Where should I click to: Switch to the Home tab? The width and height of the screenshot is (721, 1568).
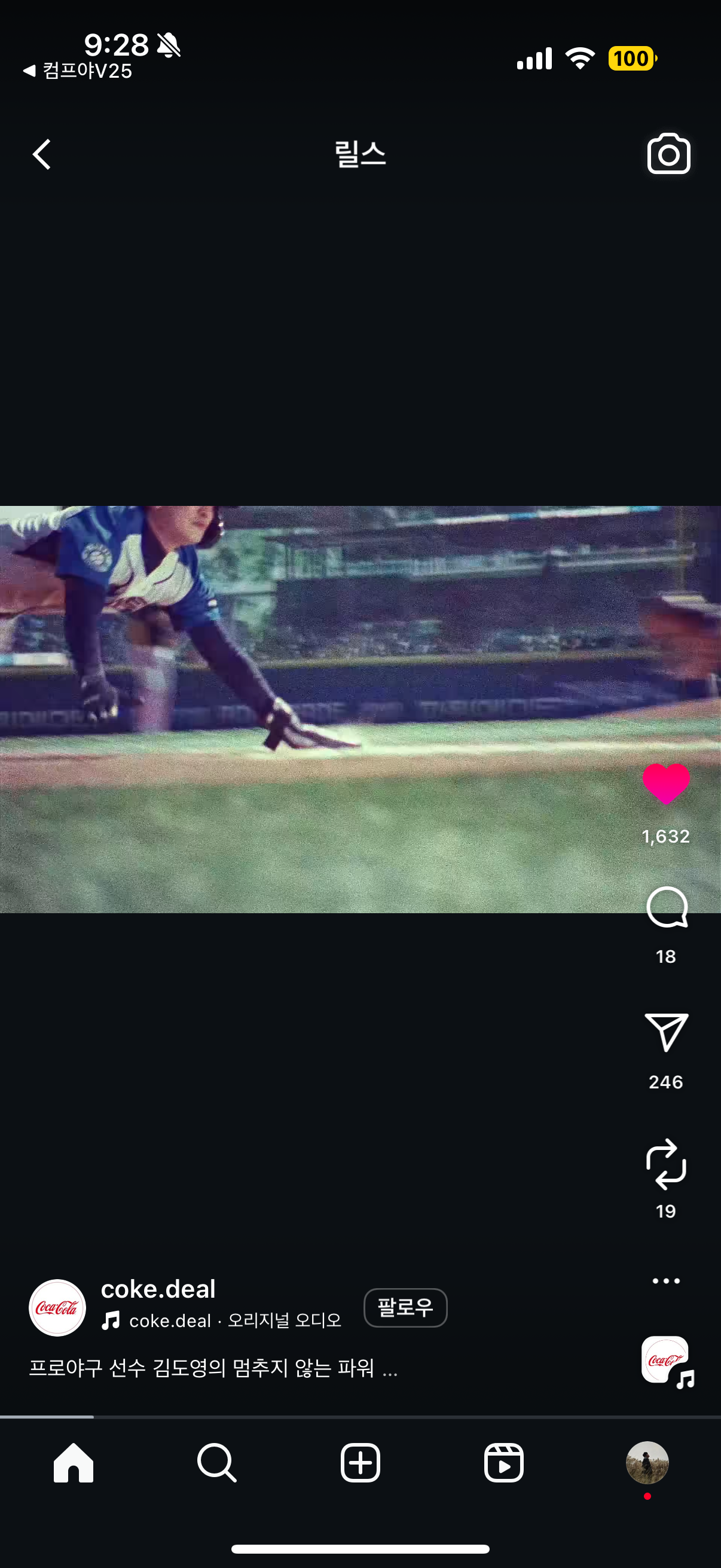[x=73, y=1462]
